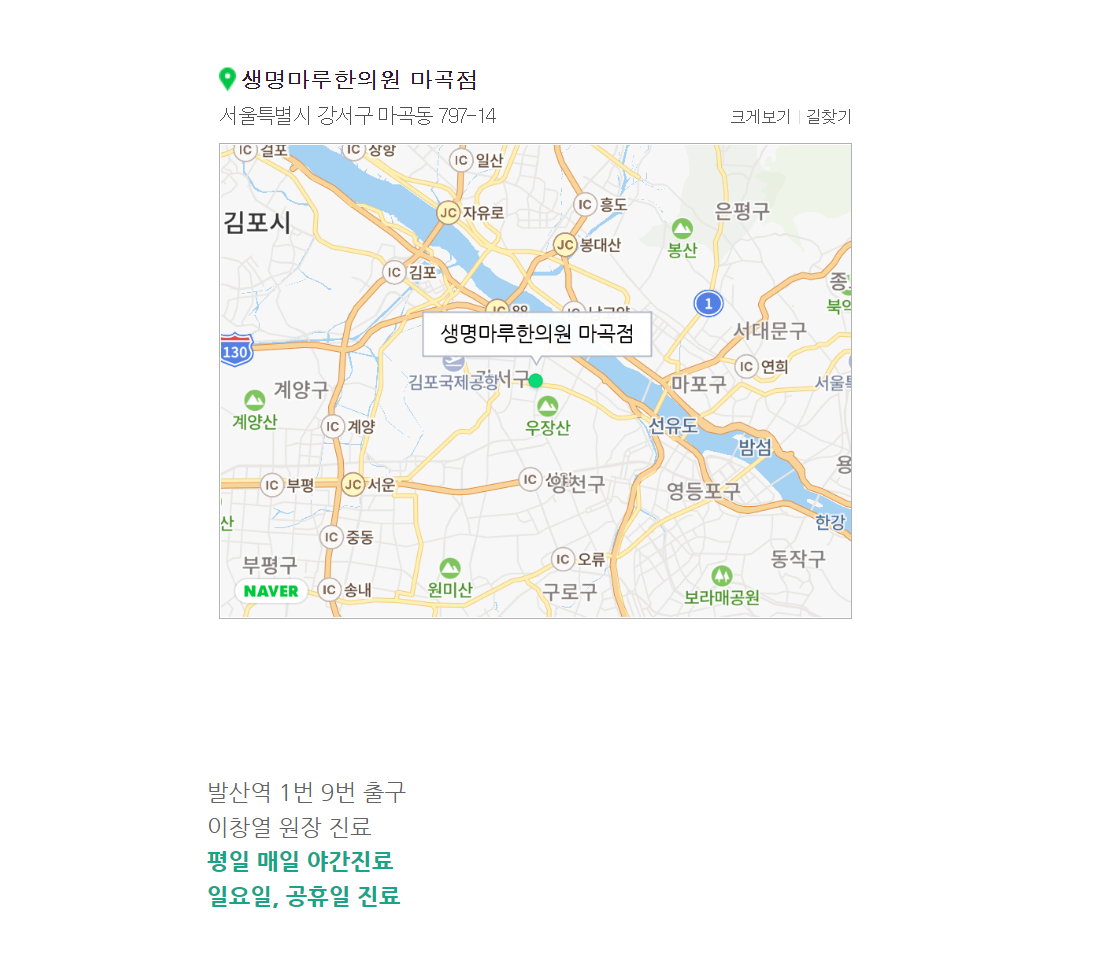Tap the green location marker on map
The height and width of the screenshot is (975, 1098).
click(x=535, y=380)
